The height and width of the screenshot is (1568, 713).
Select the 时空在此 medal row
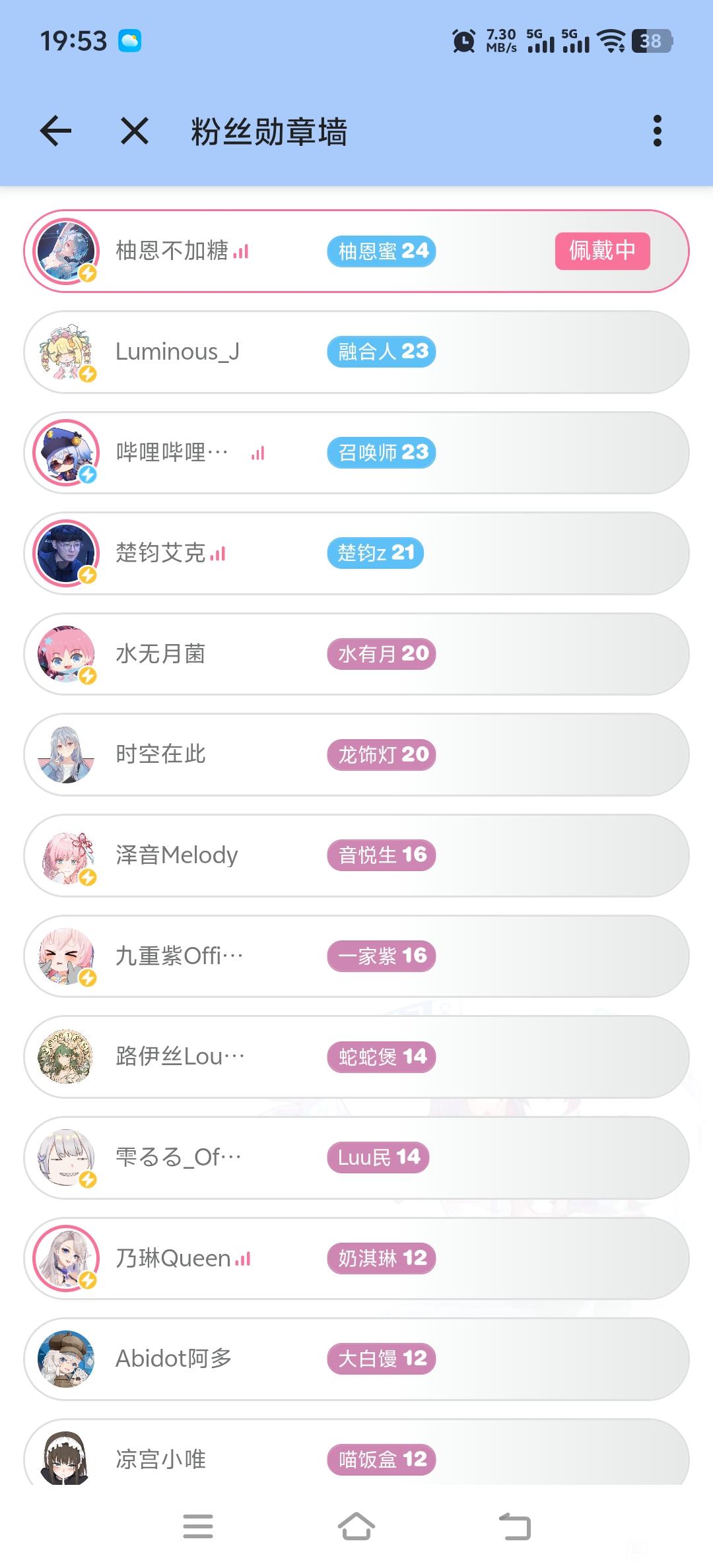tap(356, 754)
